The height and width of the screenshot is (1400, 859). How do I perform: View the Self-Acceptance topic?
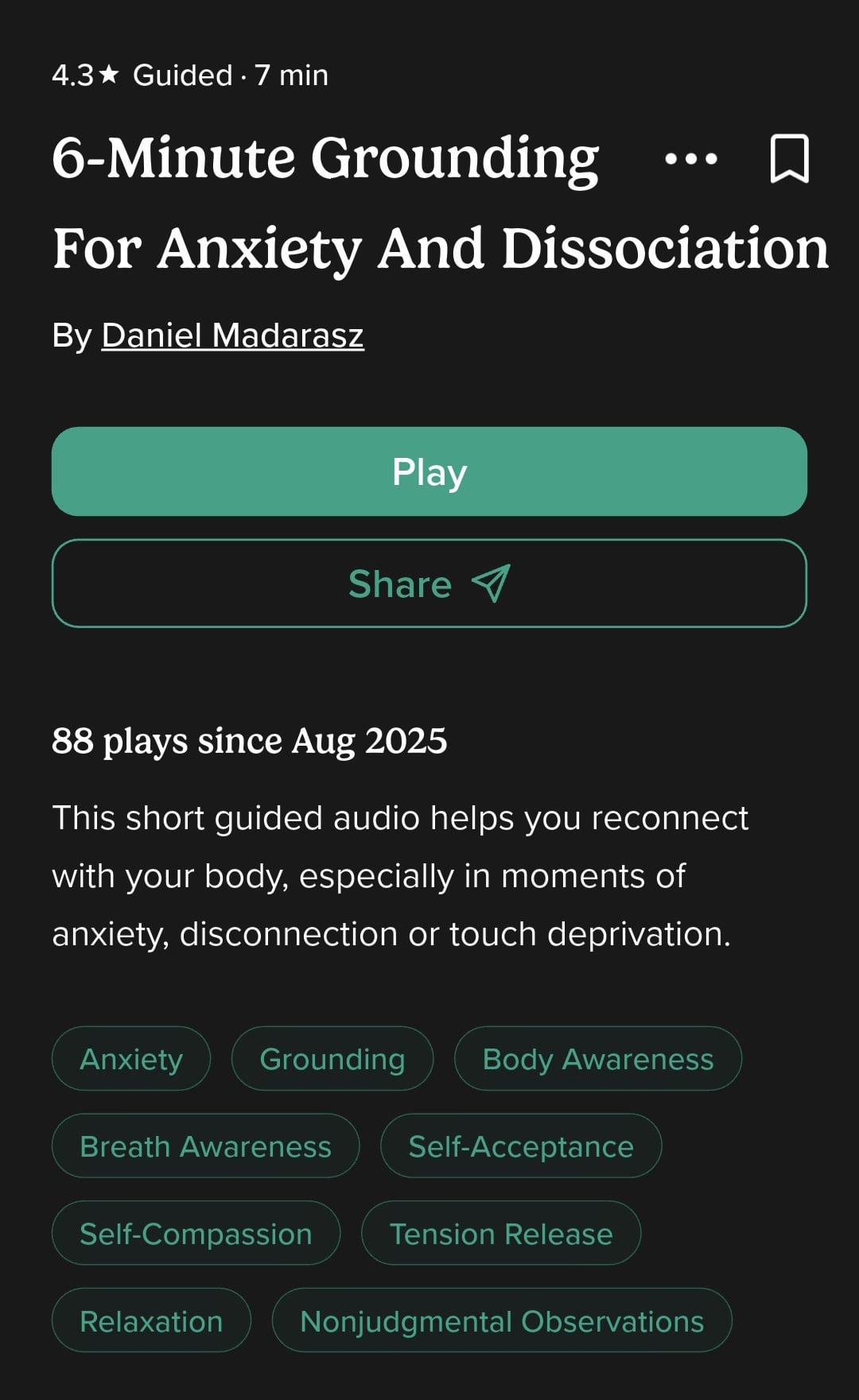click(x=521, y=1146)
